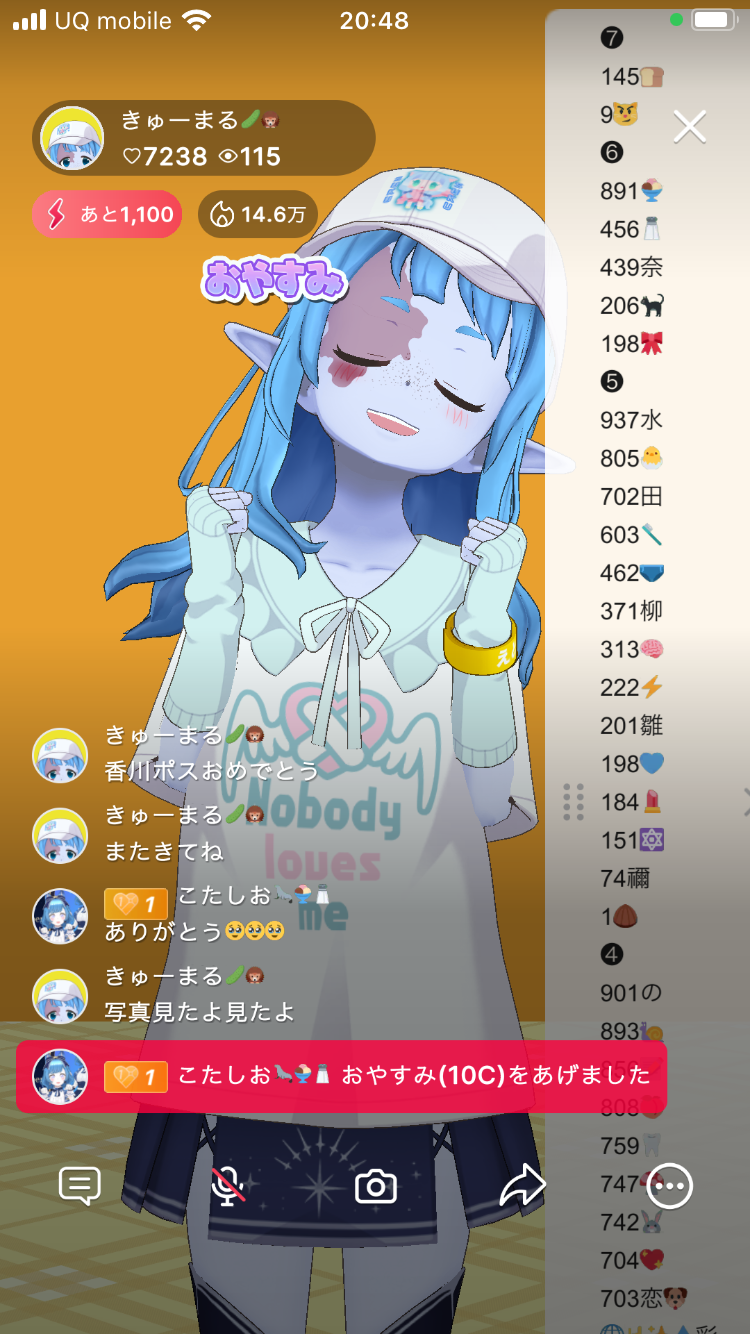
Task: Close the live stream view
Action: point(690,127)
